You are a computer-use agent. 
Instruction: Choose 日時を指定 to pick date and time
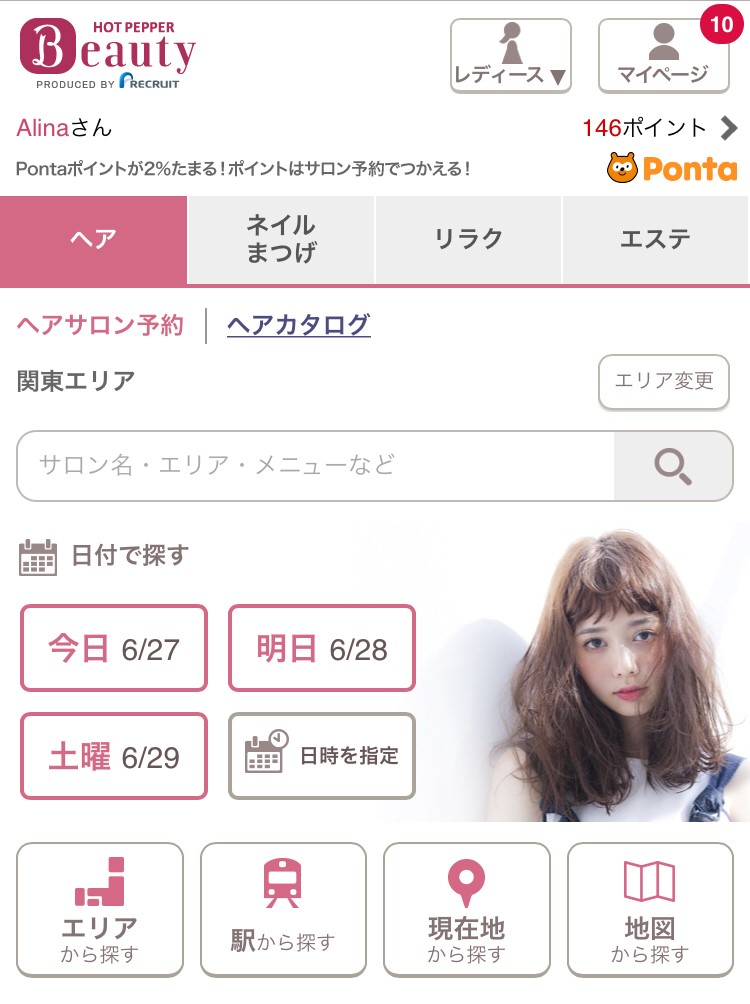(322, 756)
